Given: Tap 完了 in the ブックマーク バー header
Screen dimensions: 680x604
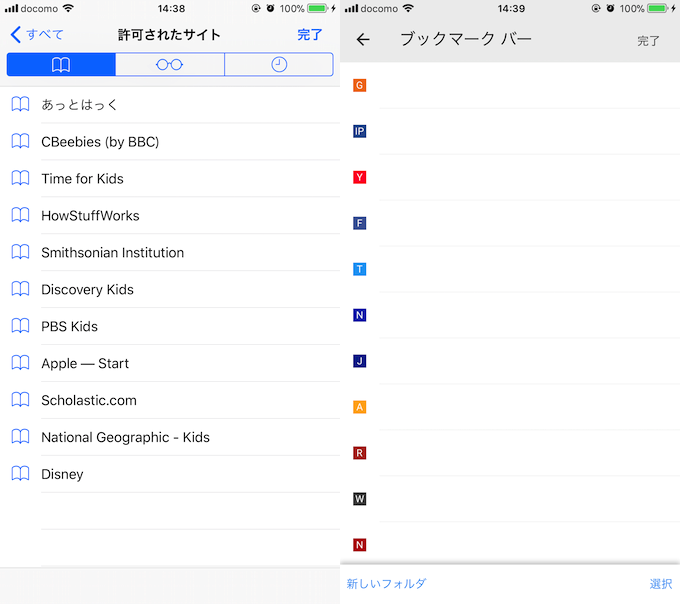Looking at the screenshot, I should pos(649,41).
